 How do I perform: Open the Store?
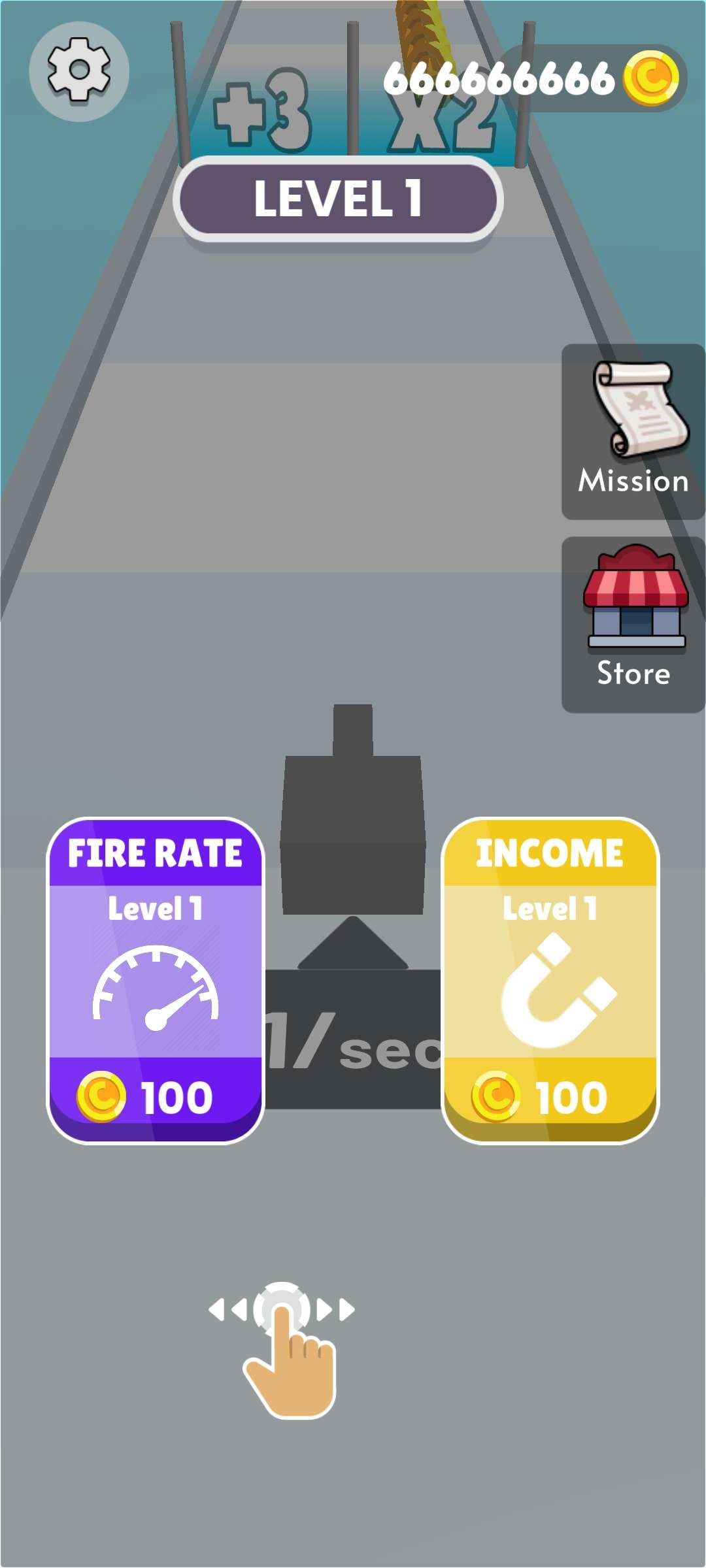pos(633,624)
